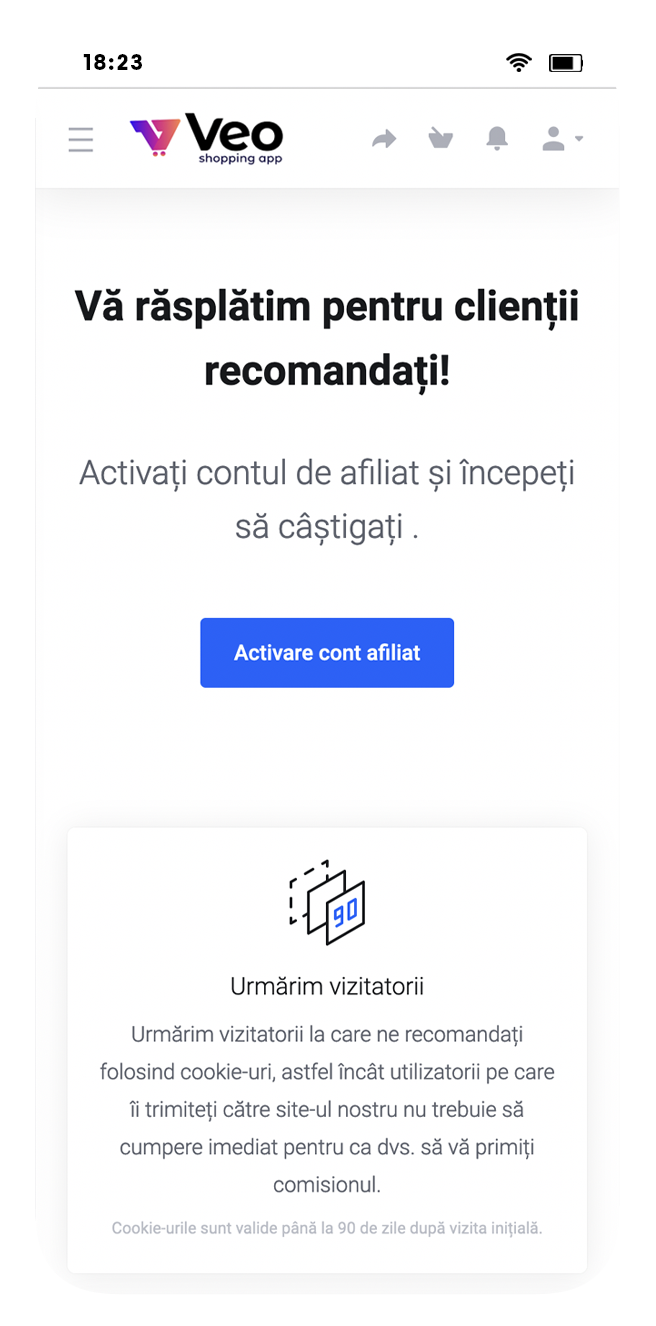Screen dimensions: 656x1326
Task: Tap Activare cont afiliat button
Action: [x=327, y=653]
